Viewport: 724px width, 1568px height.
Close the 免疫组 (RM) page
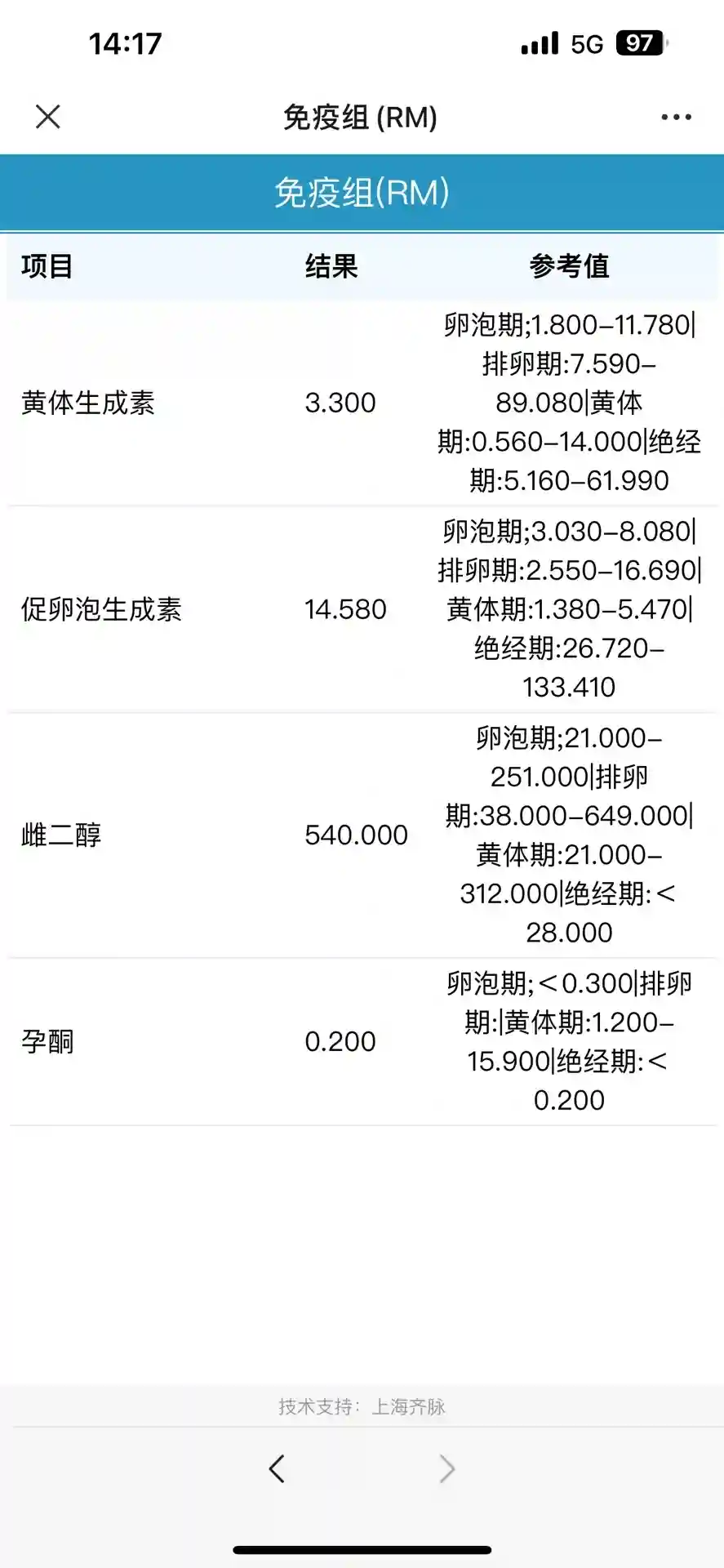click(x=48, y=117)
